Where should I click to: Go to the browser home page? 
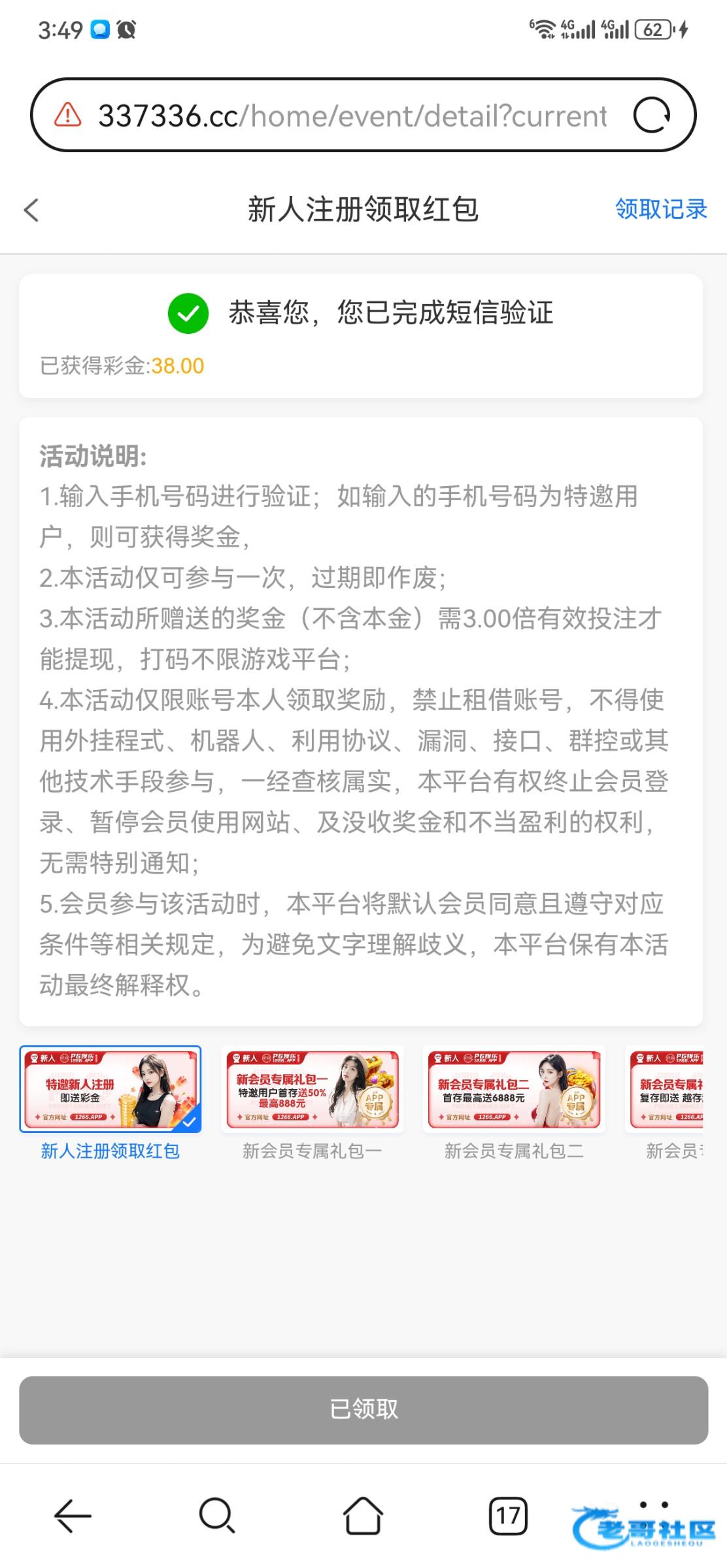click(x=363, y=1515)
